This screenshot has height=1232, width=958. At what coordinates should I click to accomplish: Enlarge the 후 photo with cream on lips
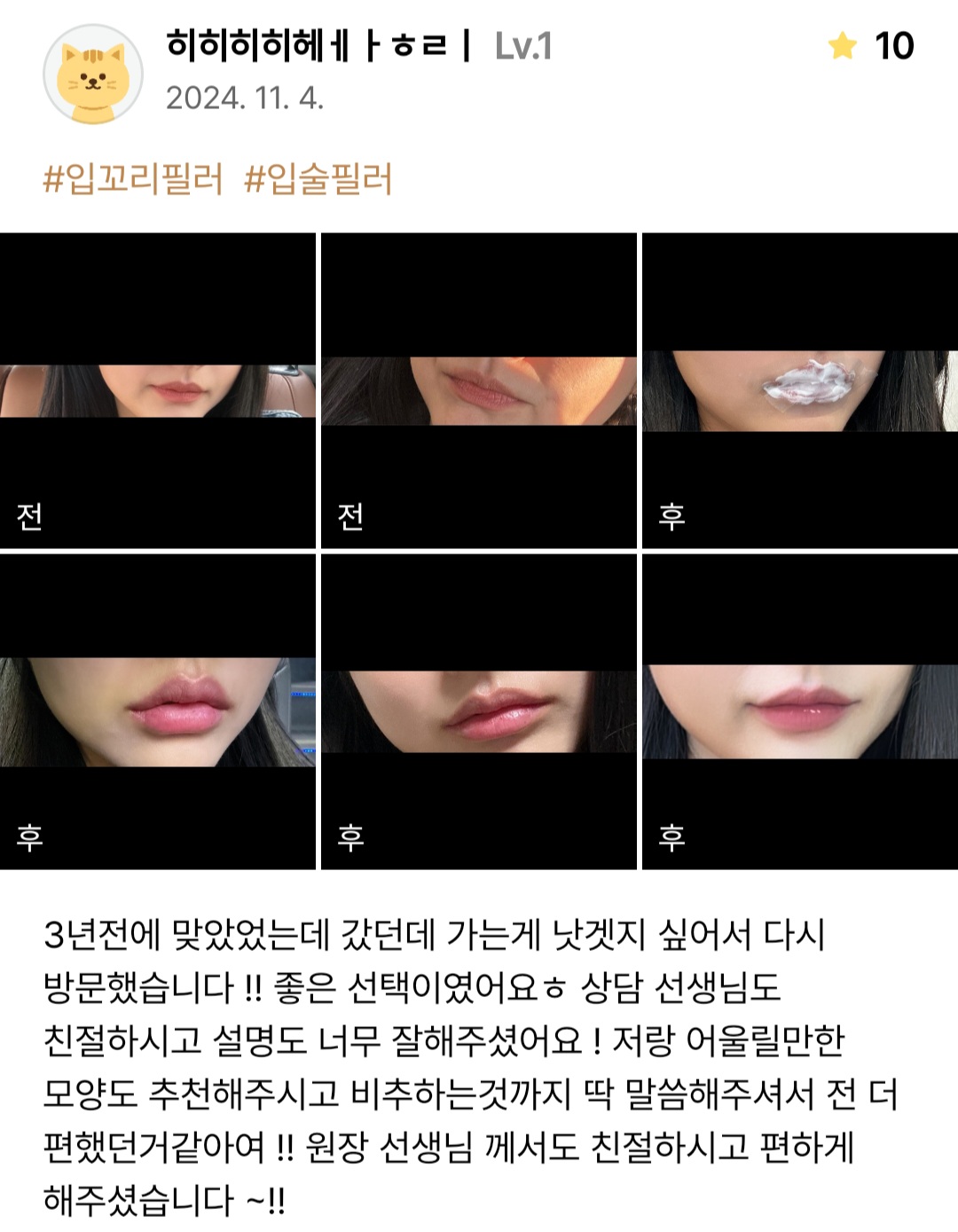800,390
